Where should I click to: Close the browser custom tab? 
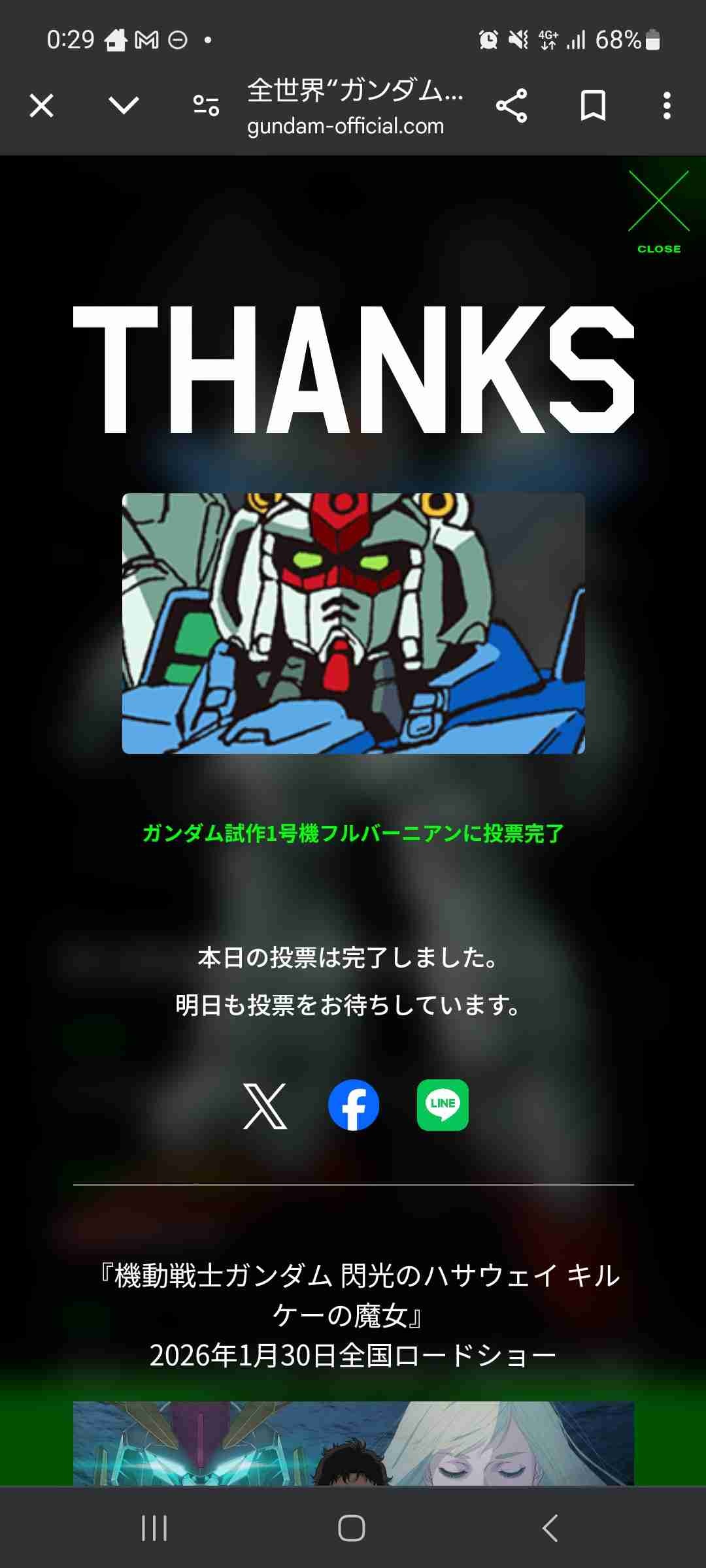tap(42, 105)
